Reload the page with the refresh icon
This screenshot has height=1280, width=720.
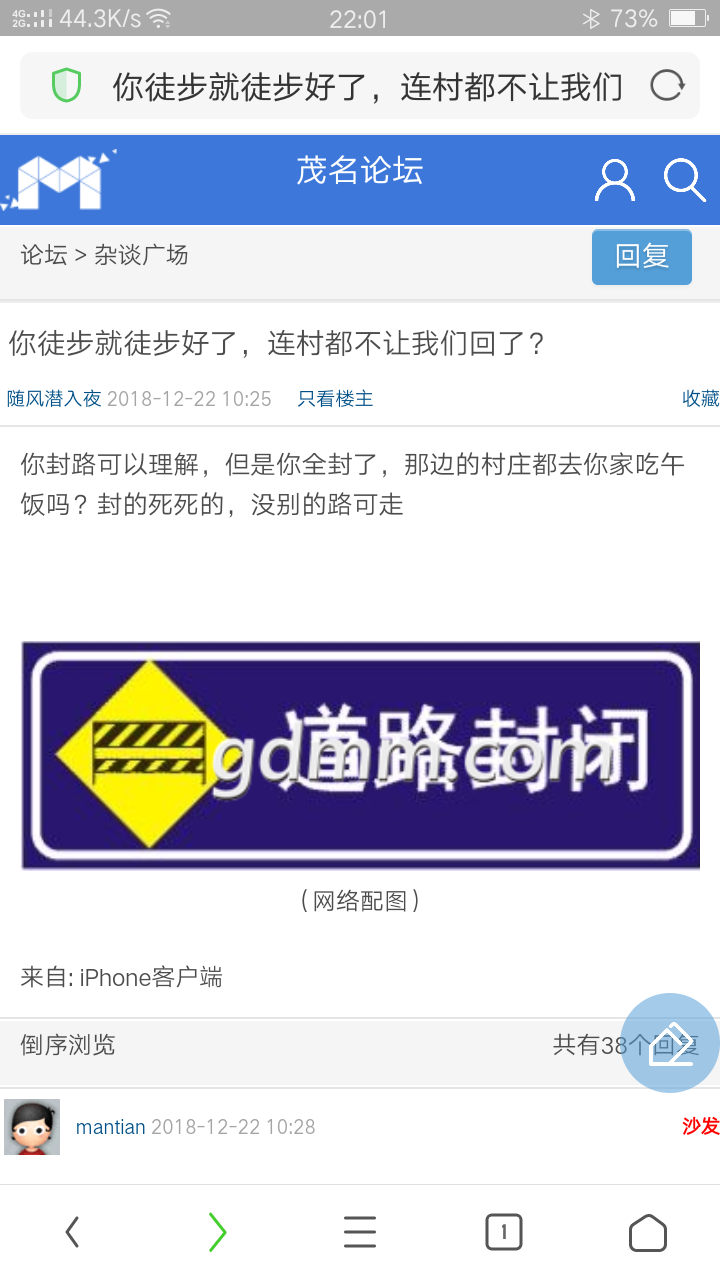[667, 86]
